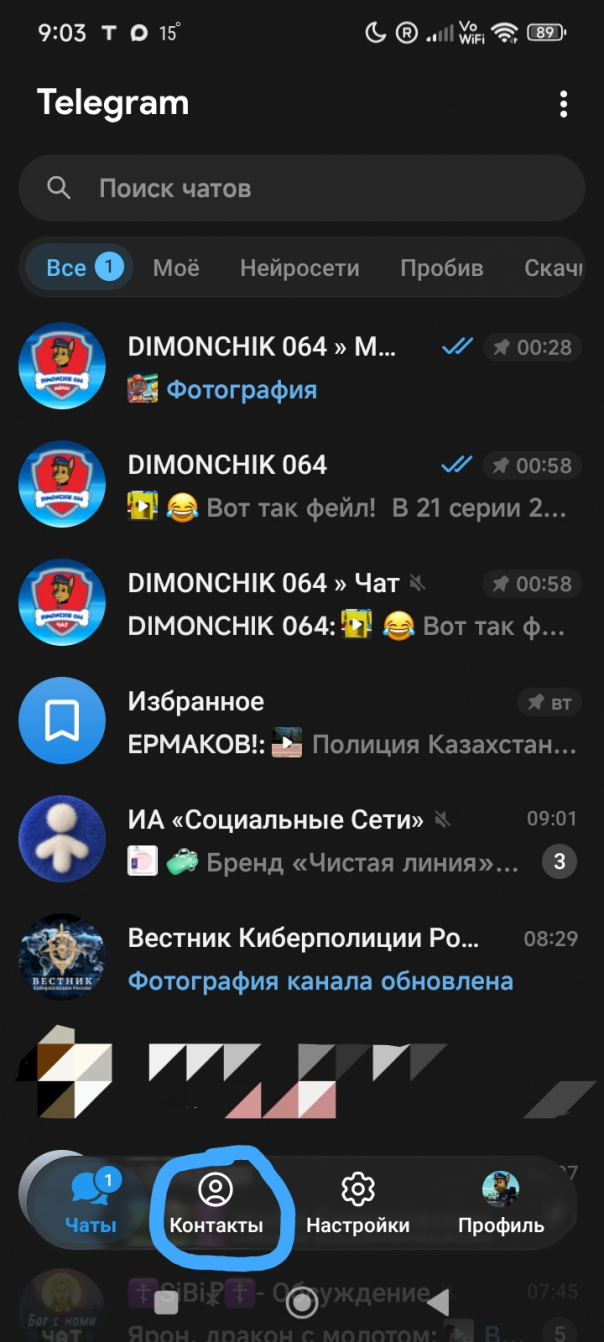The width and height of the screenshot is (604, 1342).
Task: Open the DIMONCHIK 064 » Чат conversation
Action: pos(302,604)
